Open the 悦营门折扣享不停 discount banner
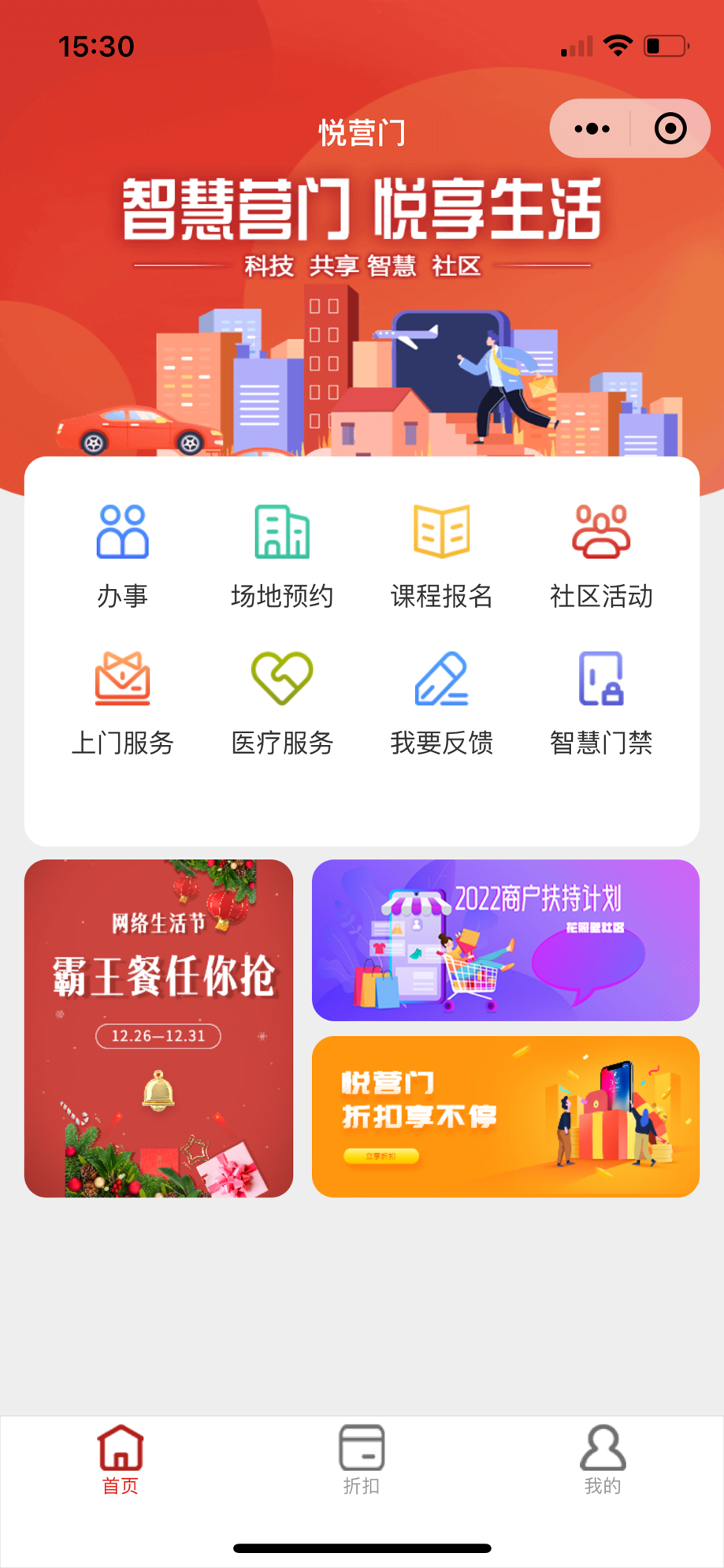 pos(505,1116)
